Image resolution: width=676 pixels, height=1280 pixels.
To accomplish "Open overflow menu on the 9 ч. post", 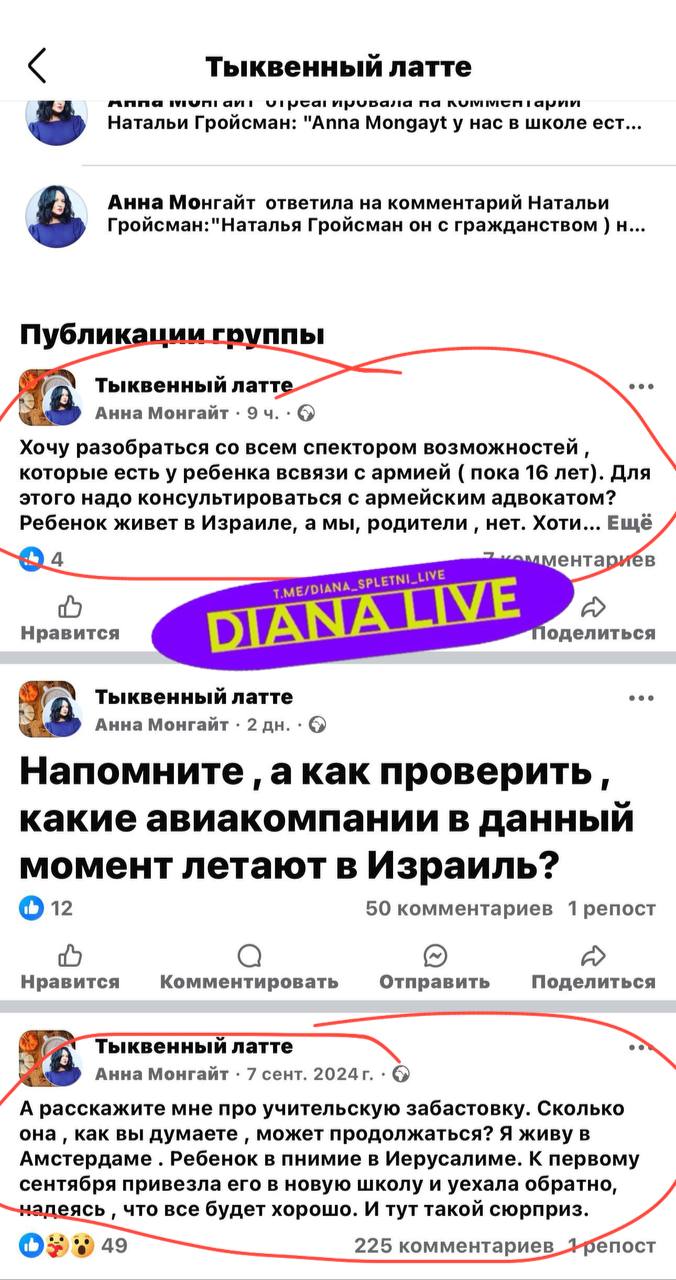I will point(640,387).
